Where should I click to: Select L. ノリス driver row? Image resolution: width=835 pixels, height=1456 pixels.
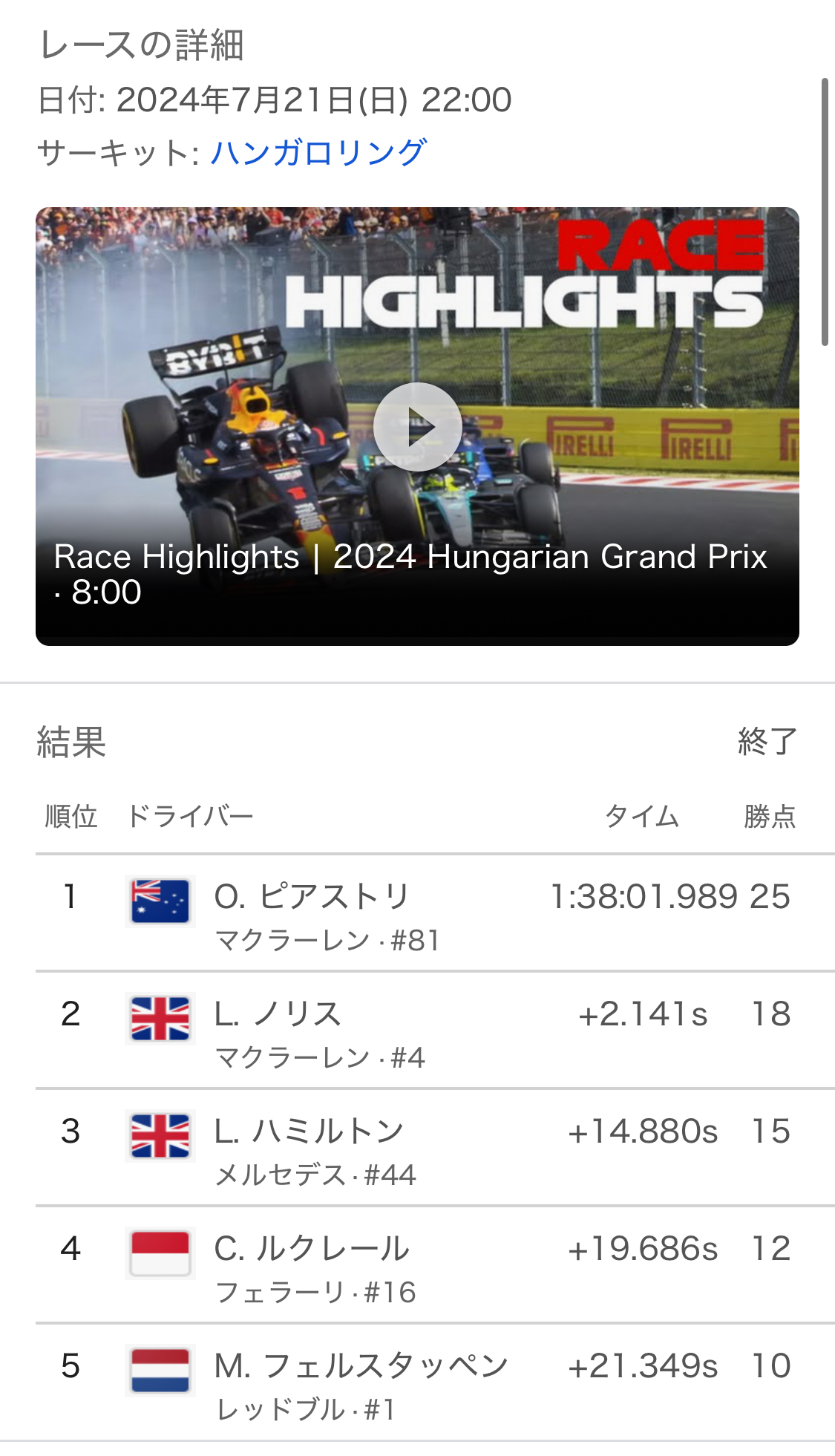(435, 1030)
